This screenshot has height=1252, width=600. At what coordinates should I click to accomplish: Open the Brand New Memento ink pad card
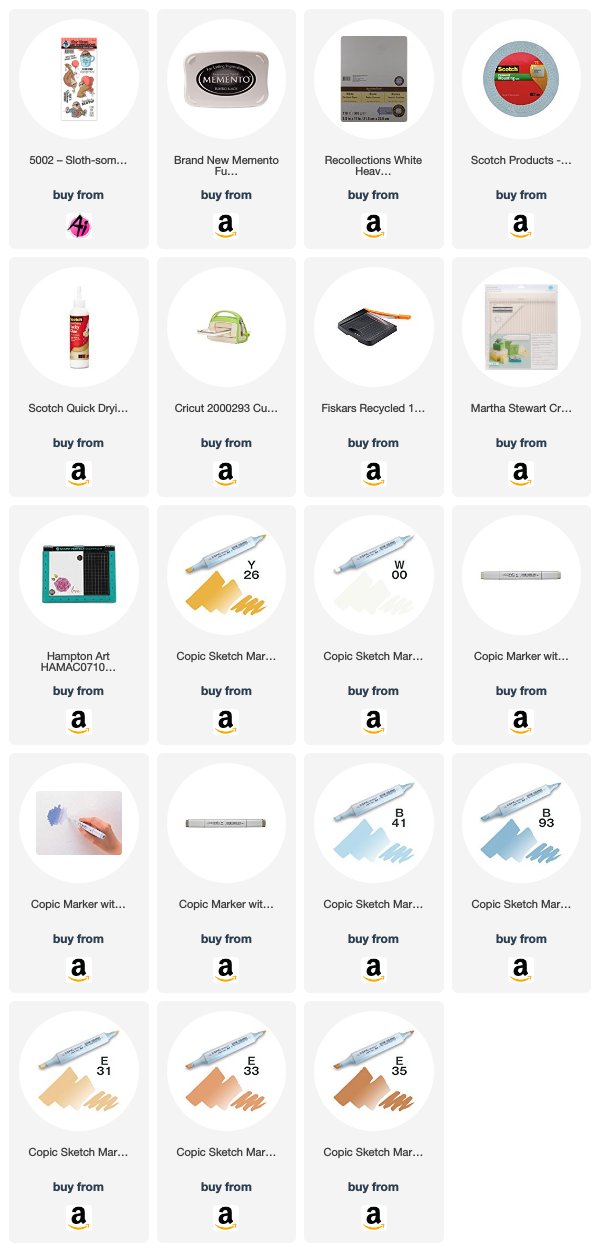pyautogui.click(x=226, y=129)
